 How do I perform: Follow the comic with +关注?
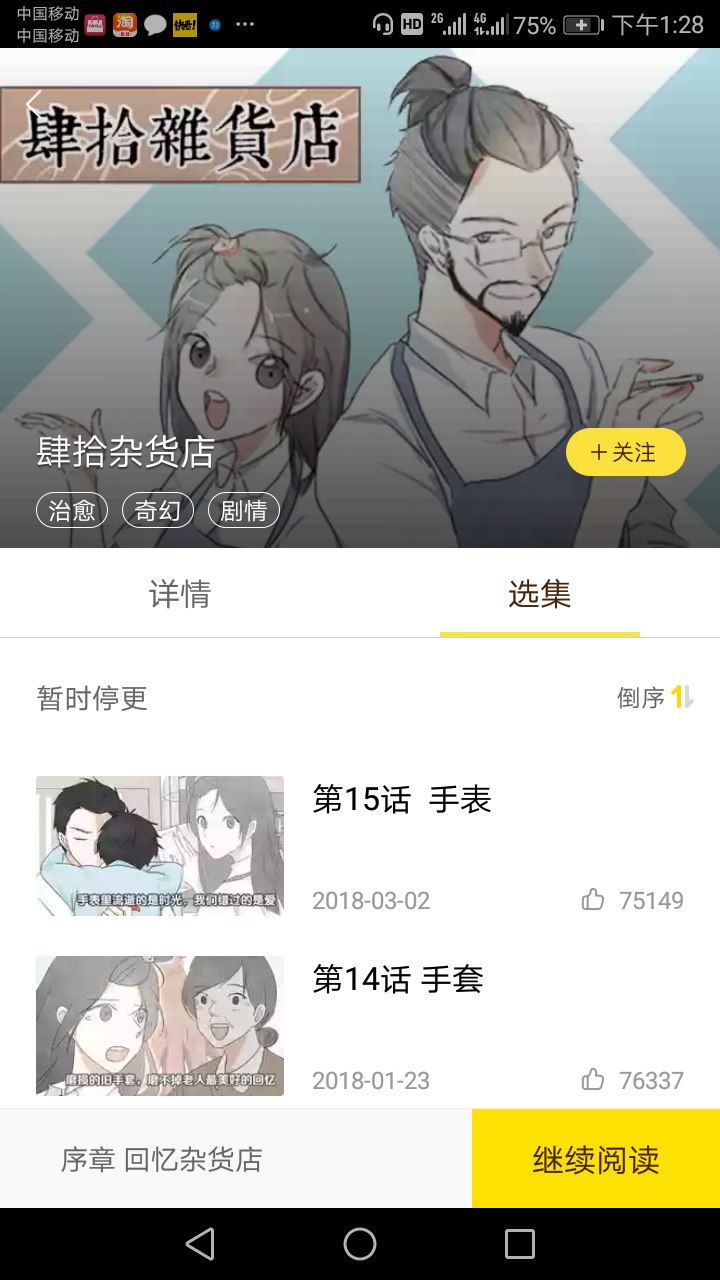click(x=625, y=453)
